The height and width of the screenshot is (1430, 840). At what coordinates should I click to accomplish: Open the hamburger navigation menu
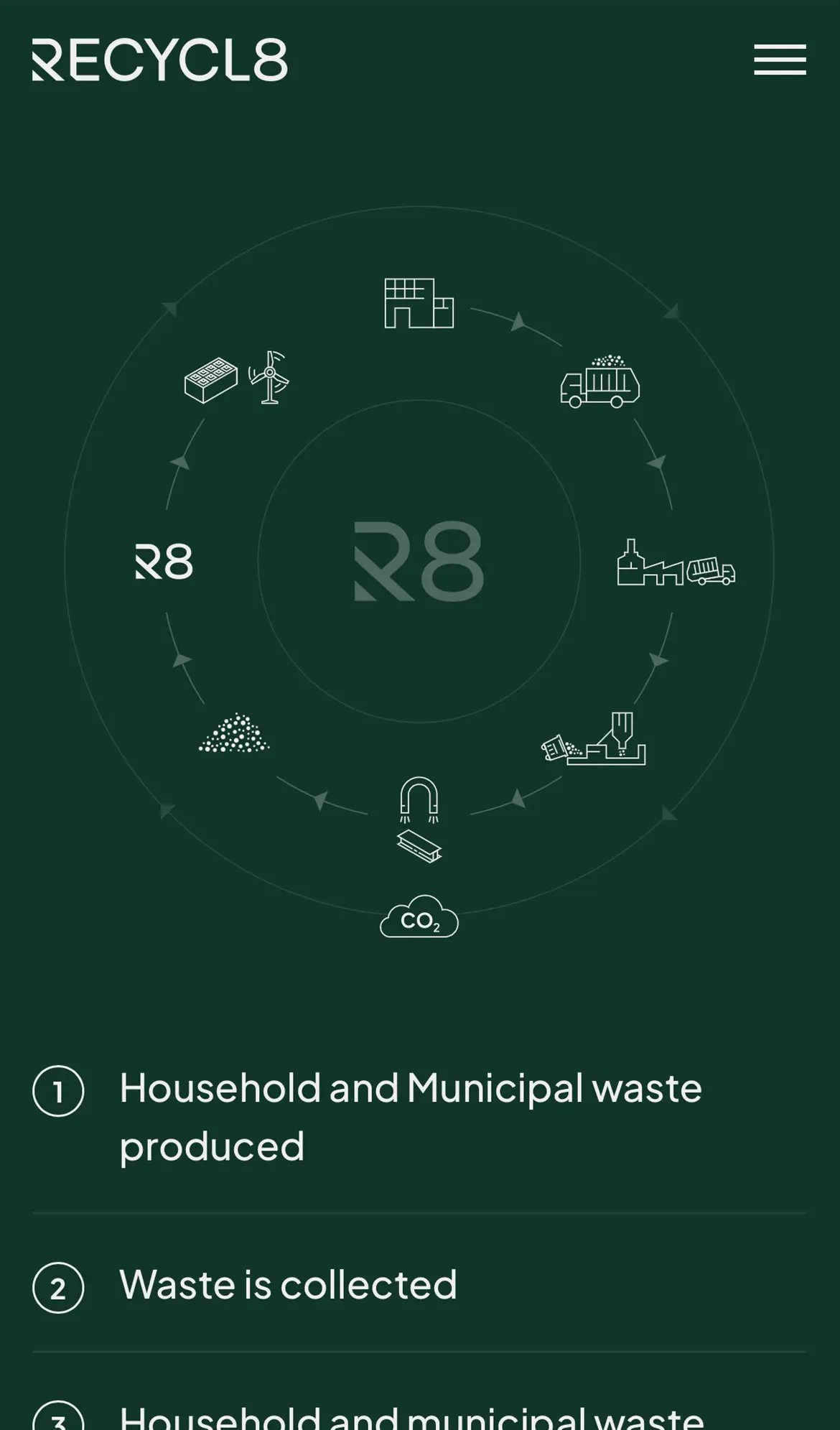pyautogui.click(x=780, y=60)
